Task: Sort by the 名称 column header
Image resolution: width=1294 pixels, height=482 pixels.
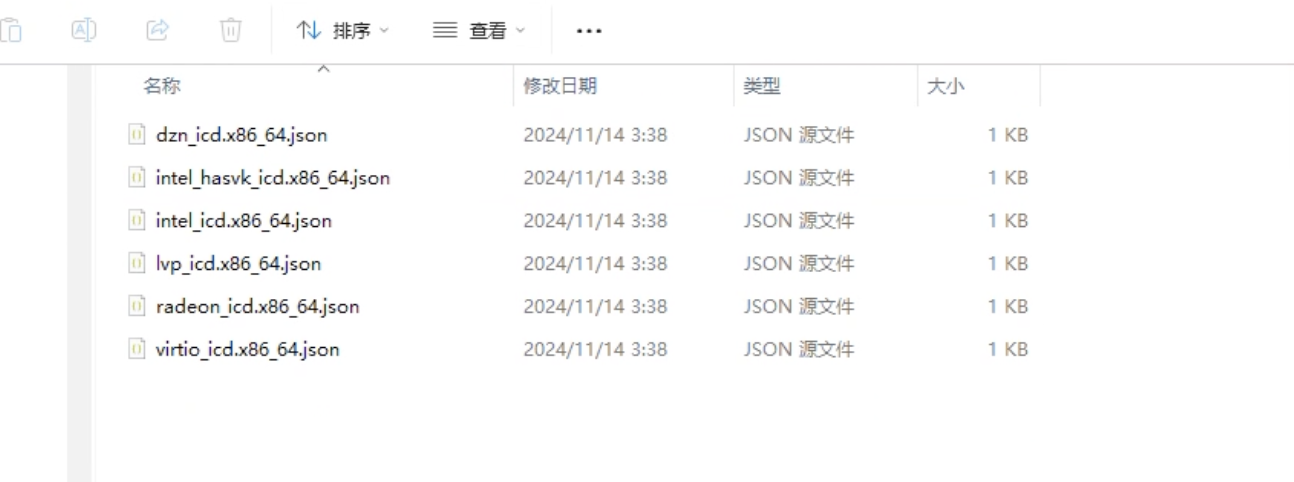Action: tap(162, 86)
